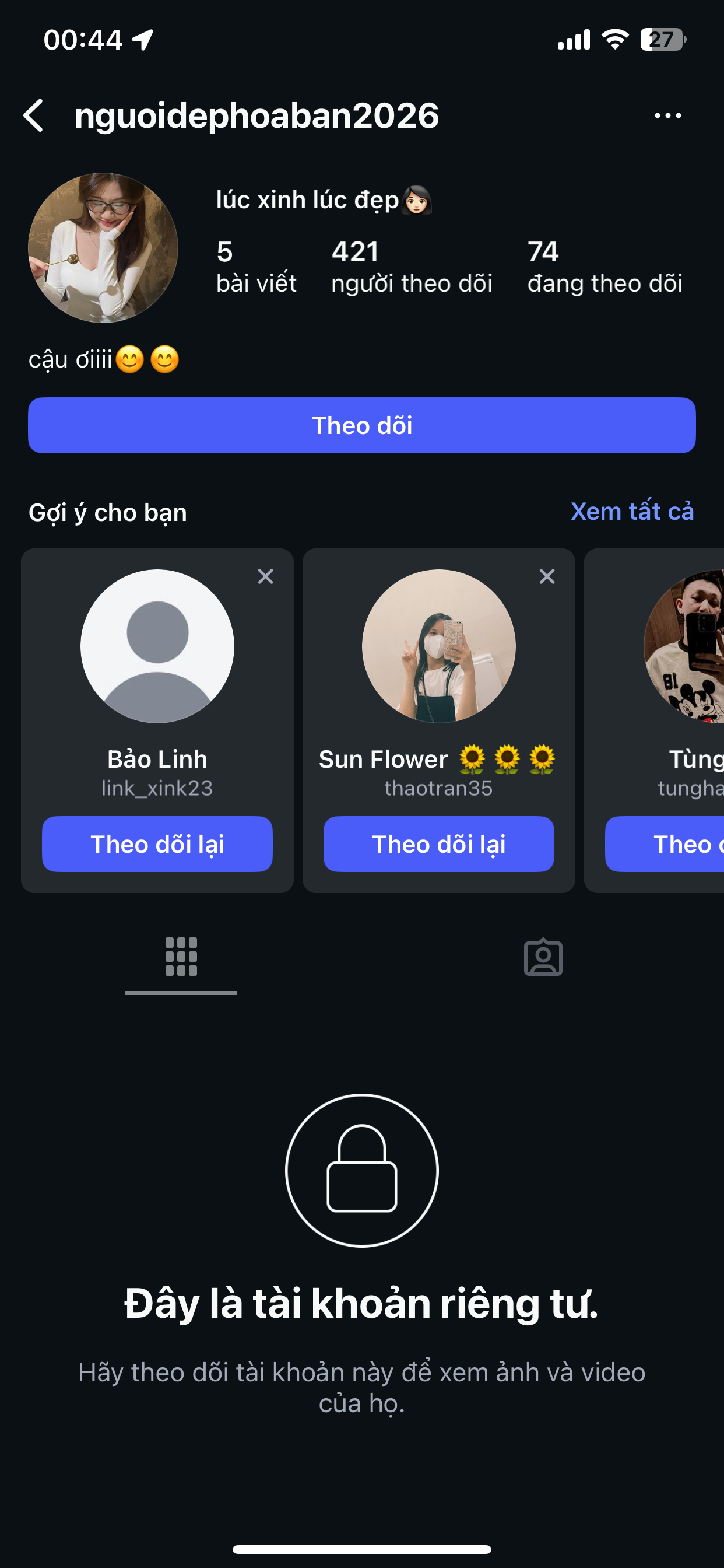Go back using the arrow icon
The width and height of the screenshot is (724, 1568).
click(34, 116)
